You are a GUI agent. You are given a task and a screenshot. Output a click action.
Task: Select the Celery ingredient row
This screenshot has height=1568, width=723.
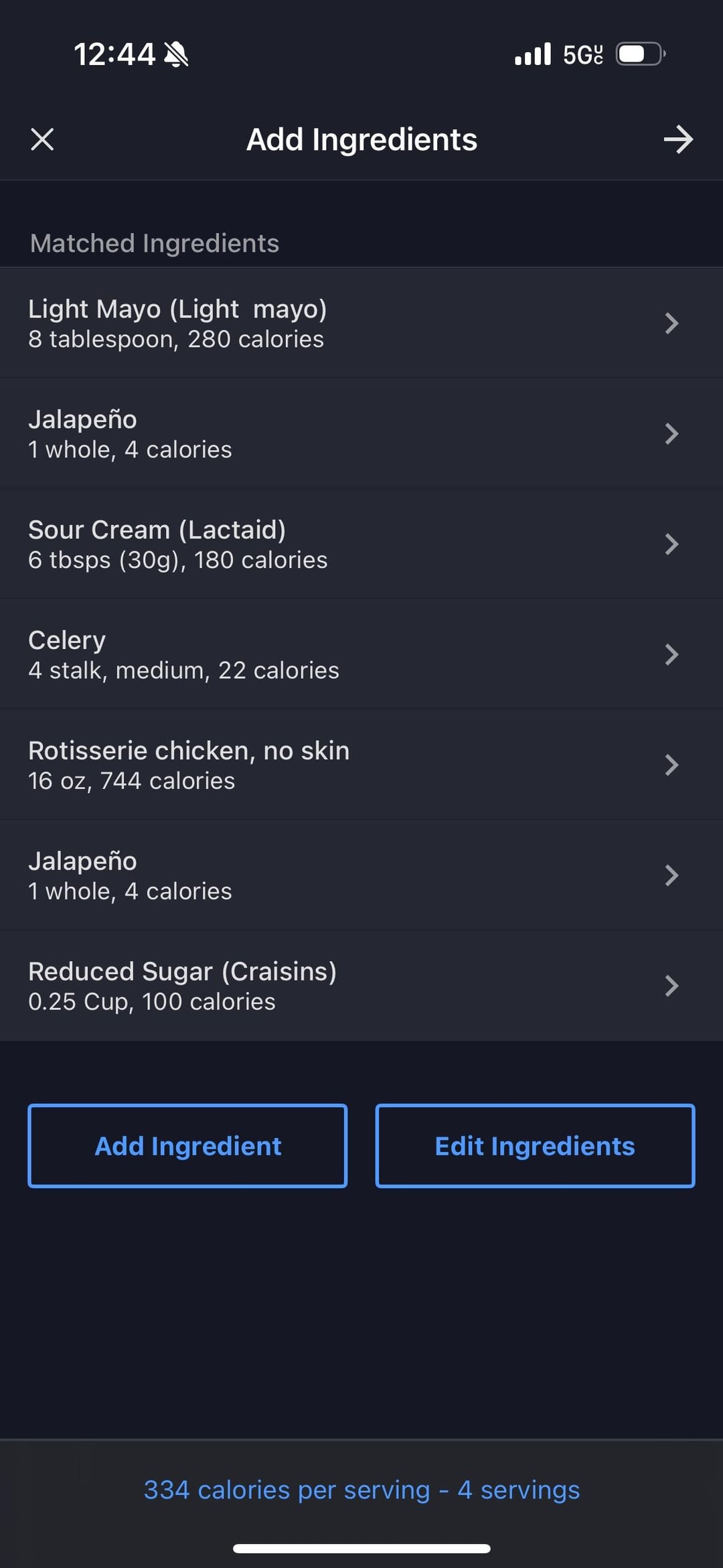(361, 654)
